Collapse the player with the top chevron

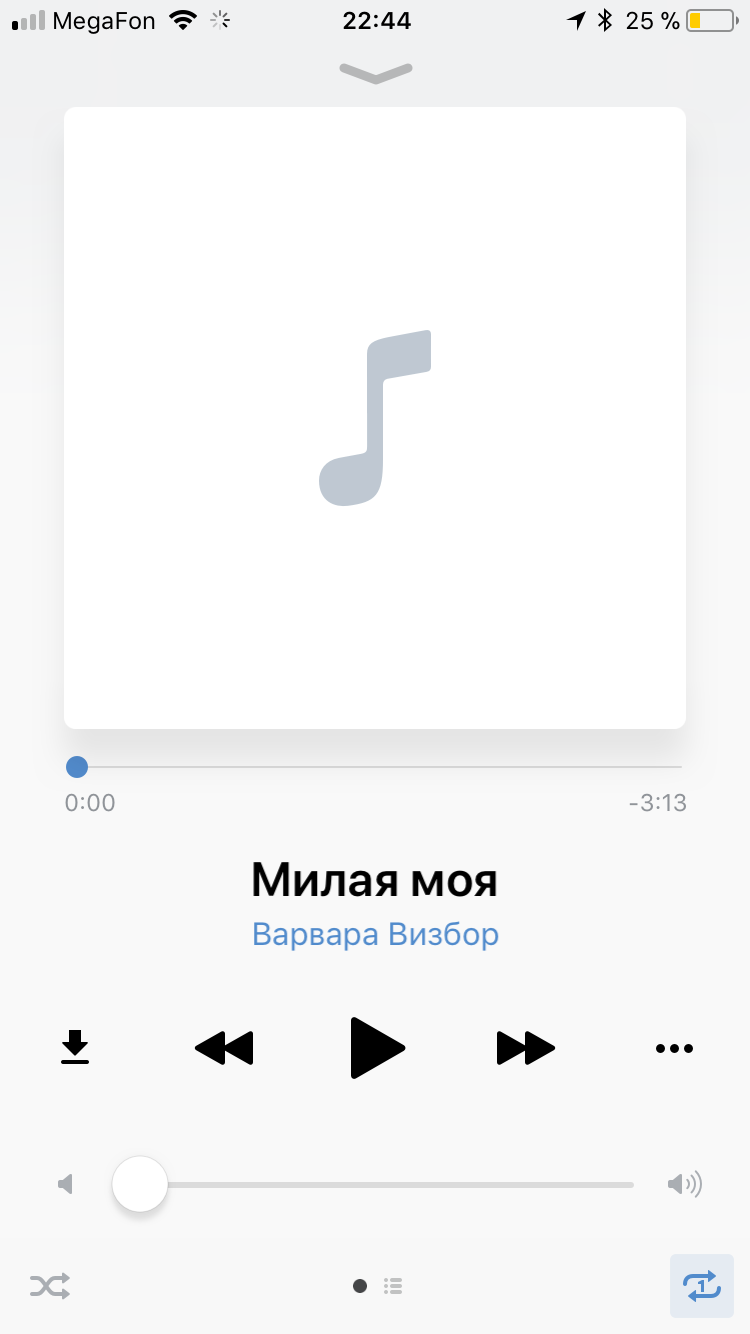pos(375,73)
